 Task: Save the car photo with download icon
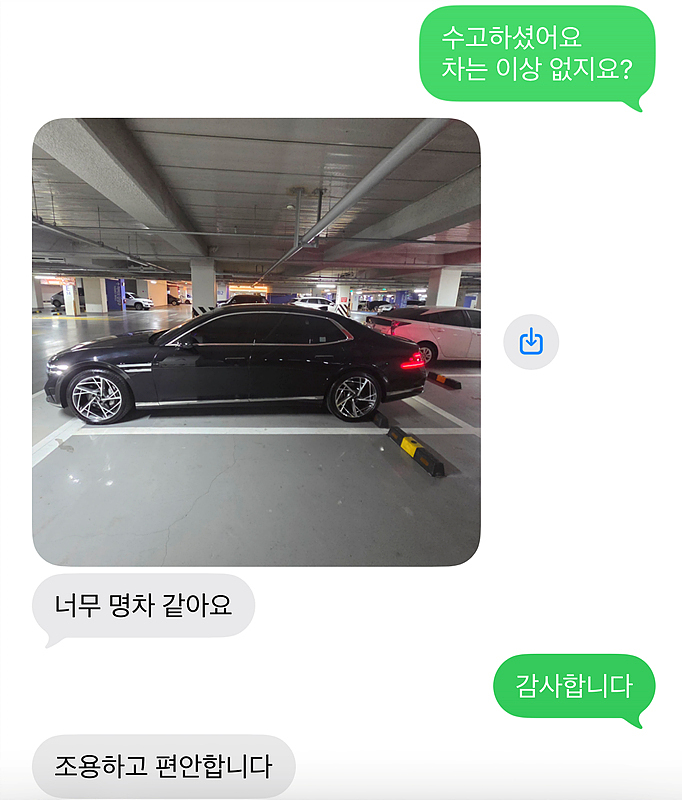pyautogui.click(x=531, y=343)
